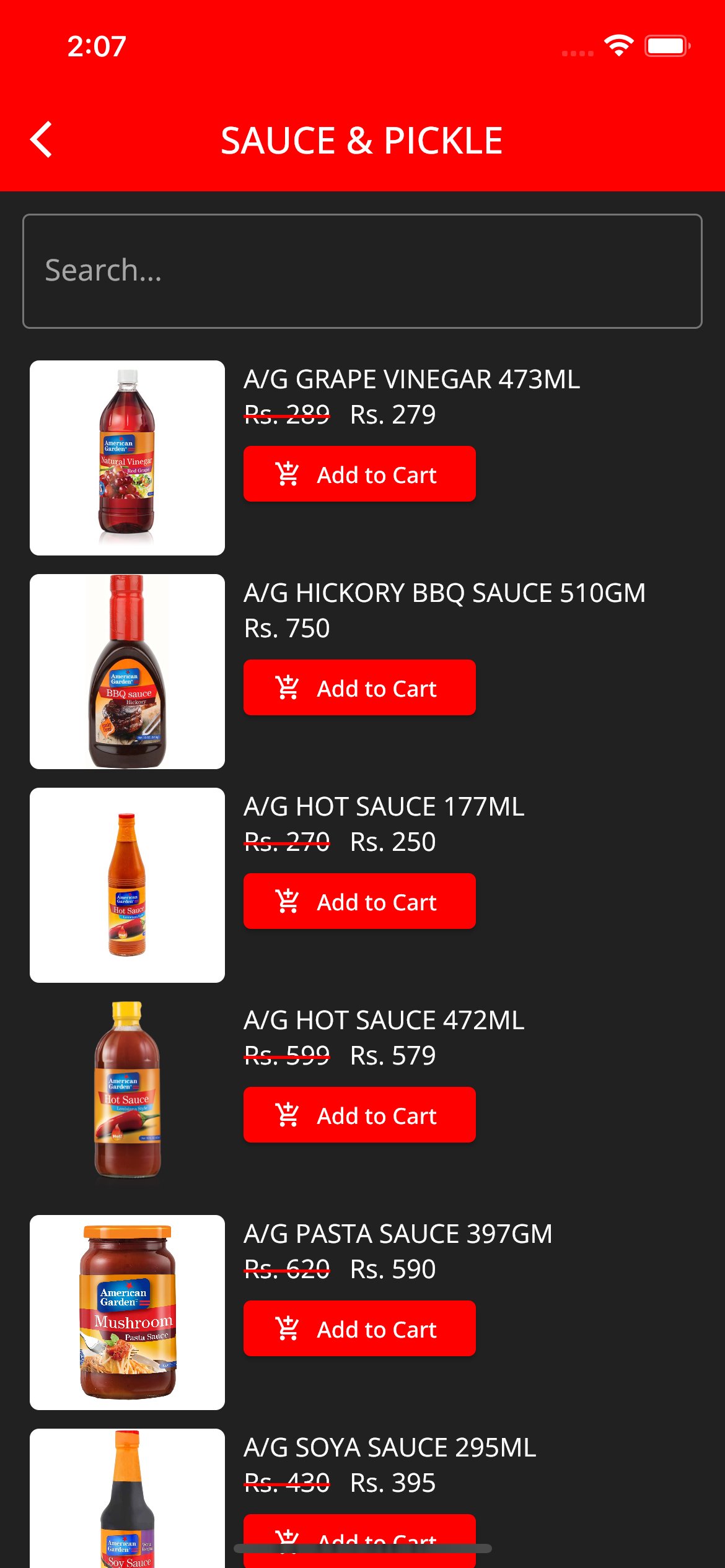Viewport: 725px width, 1568px height.
Task: Add A/G Hot Sauce 472ML to cart
Action: [359, 1115]
